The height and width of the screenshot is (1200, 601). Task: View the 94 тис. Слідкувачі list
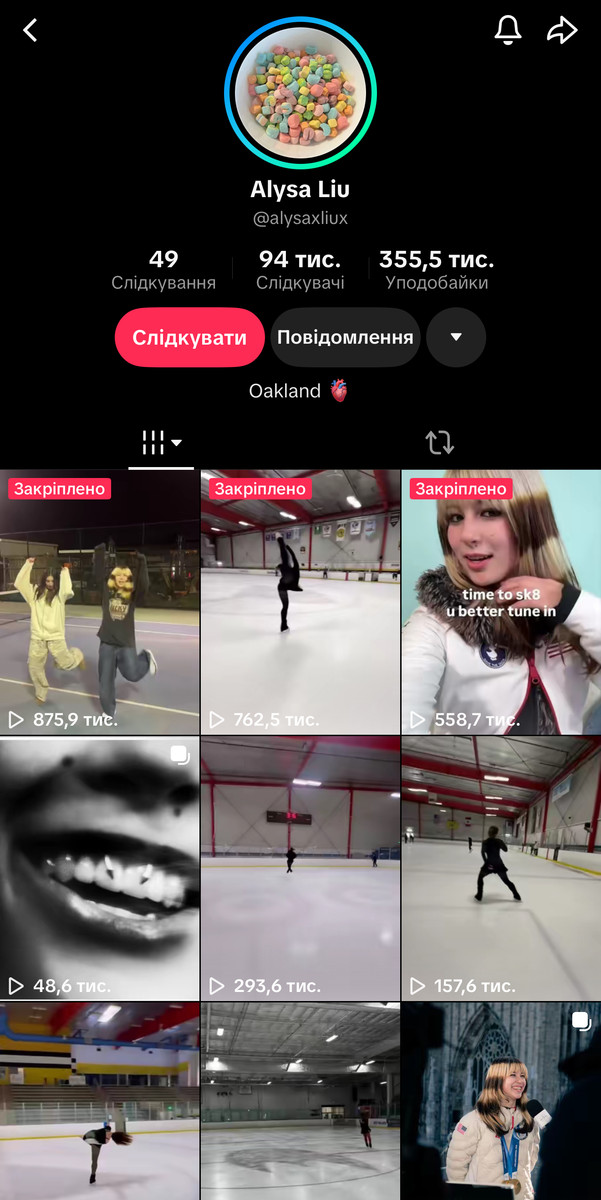click(300, 270)
